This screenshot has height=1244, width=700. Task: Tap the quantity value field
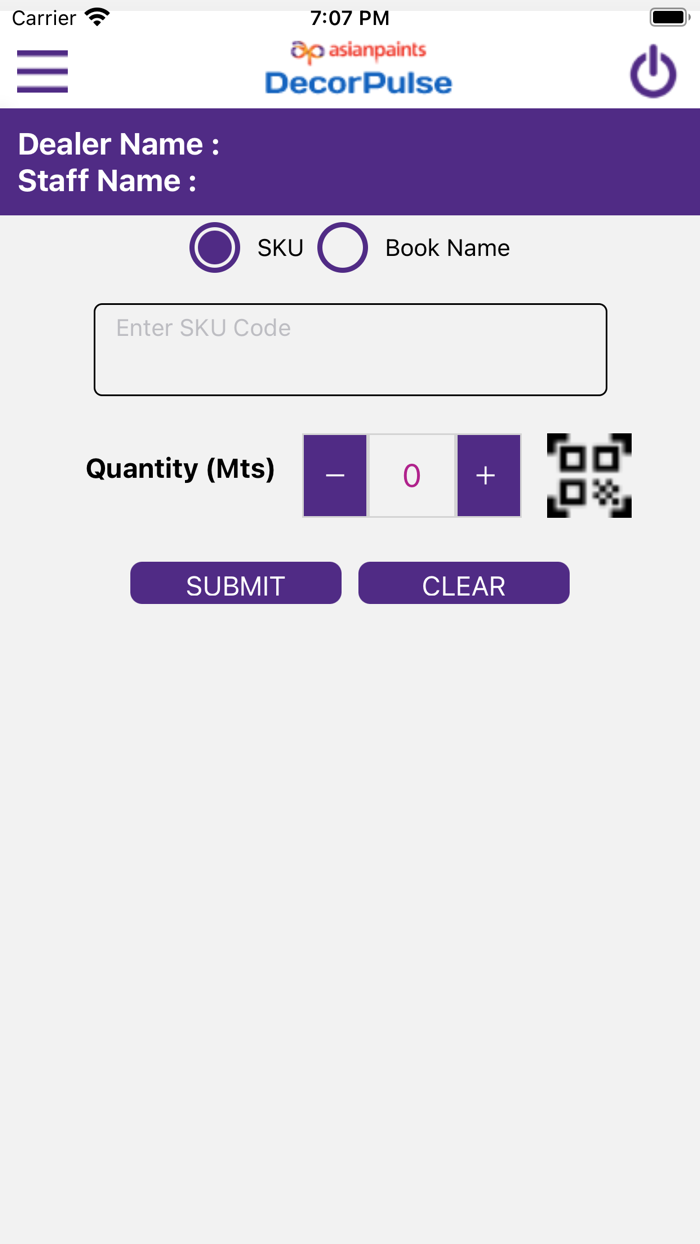coord(412,476)
